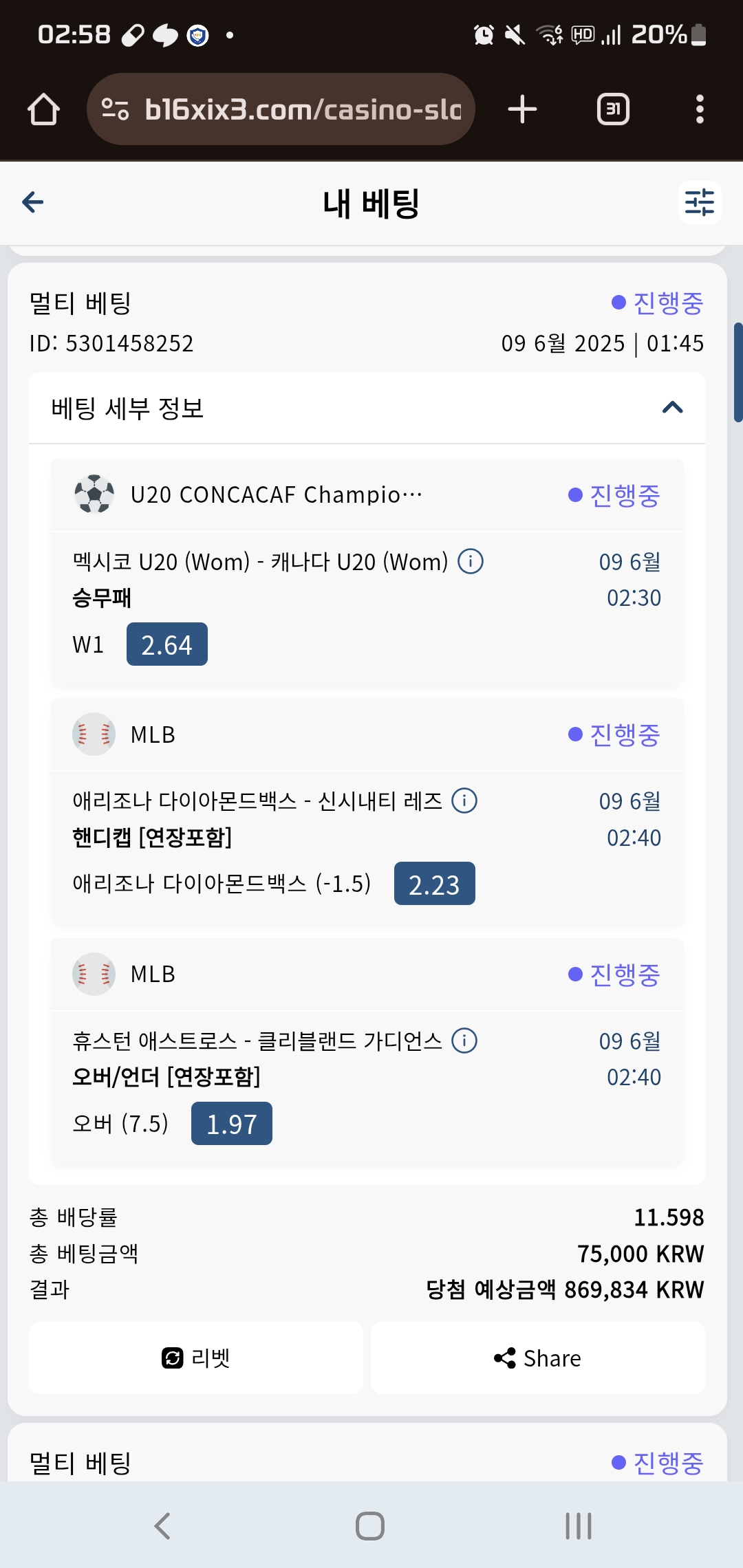743x1568 pixels.
Task: Open a new browser tab
Action: pyautogui.click(x=522, y=109)
